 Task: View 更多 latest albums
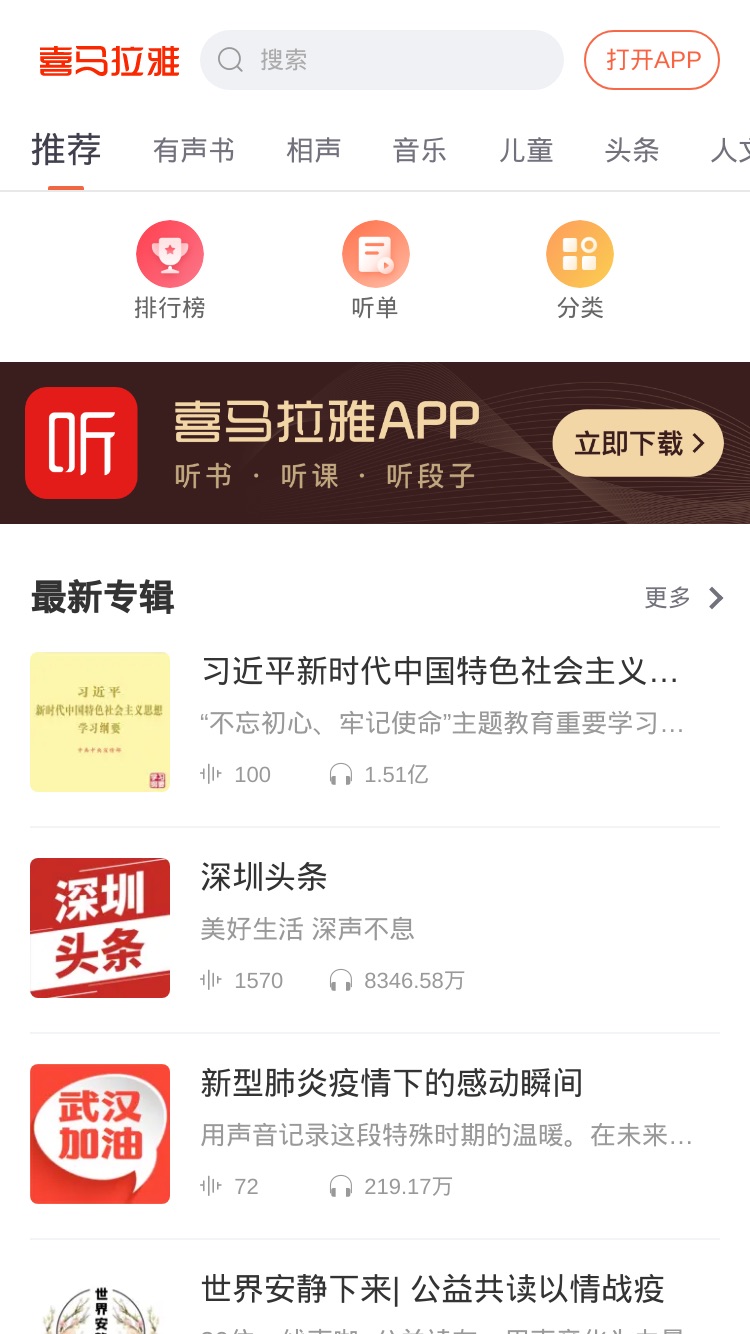pos(684,598)
